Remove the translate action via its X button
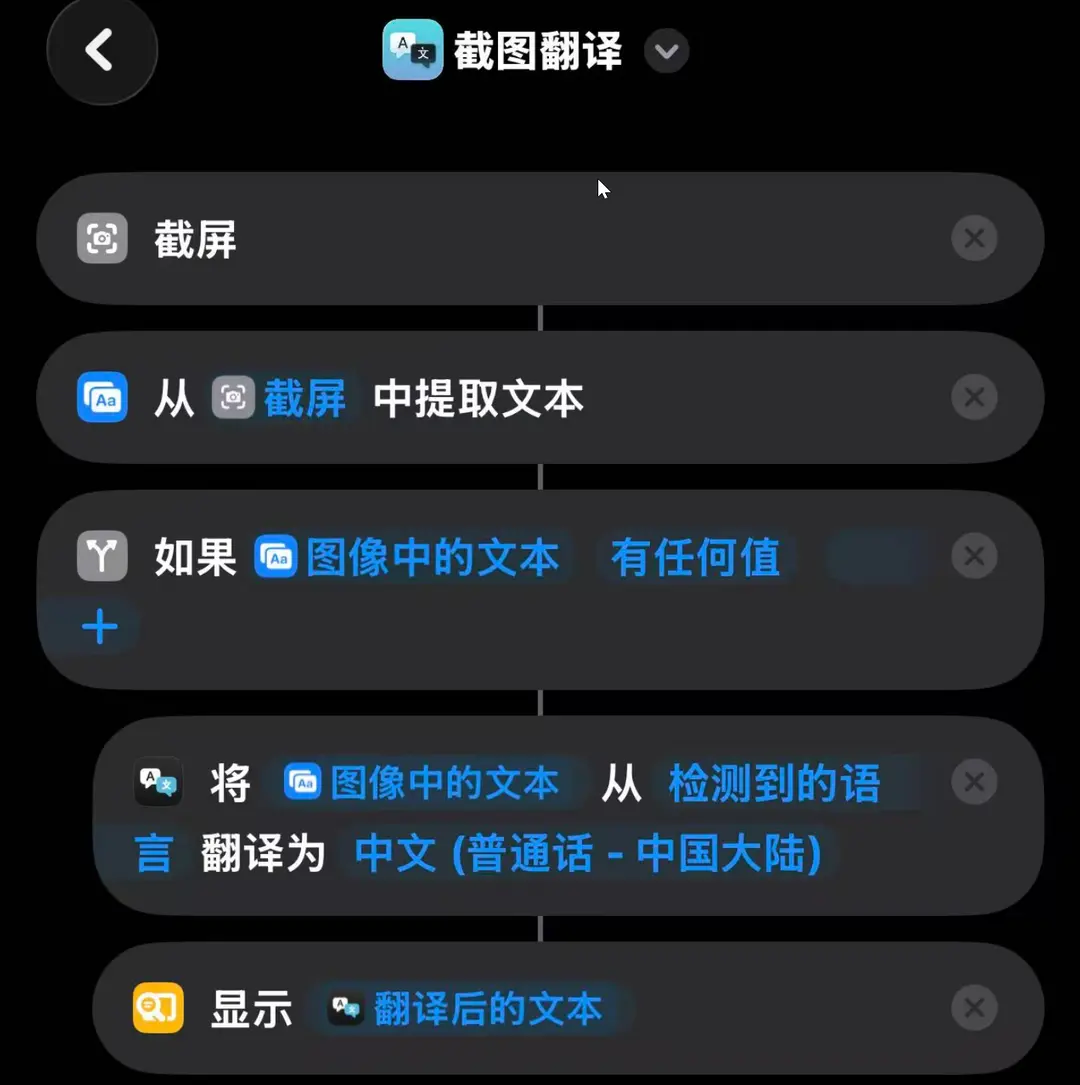The width and height of the screenshot is (1080, 1085). [974, 782]
